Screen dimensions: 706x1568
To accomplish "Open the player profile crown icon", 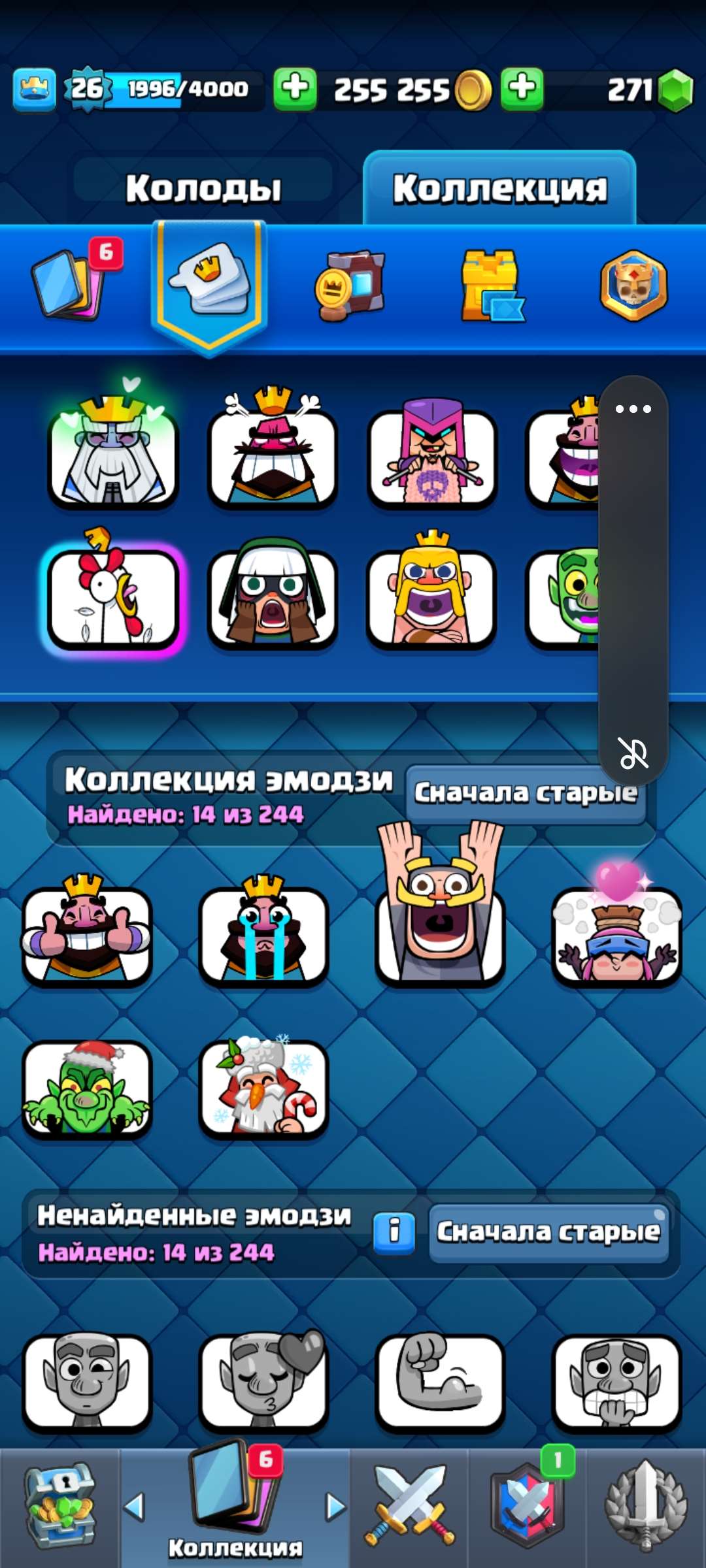I will pyautogui.click(x=34, y=89).
